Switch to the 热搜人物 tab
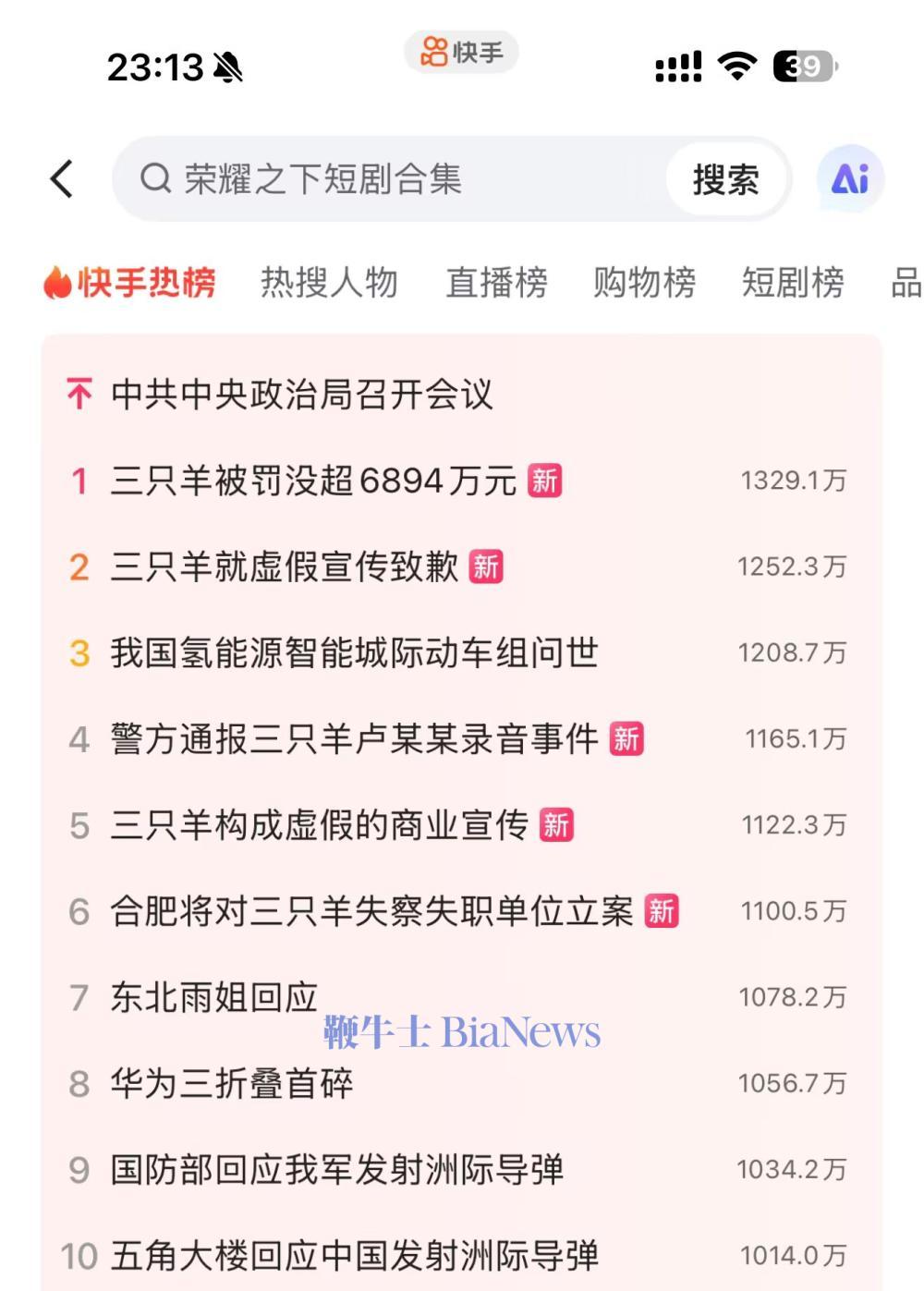The image size is (924, 1291). (x=329, y=283)
